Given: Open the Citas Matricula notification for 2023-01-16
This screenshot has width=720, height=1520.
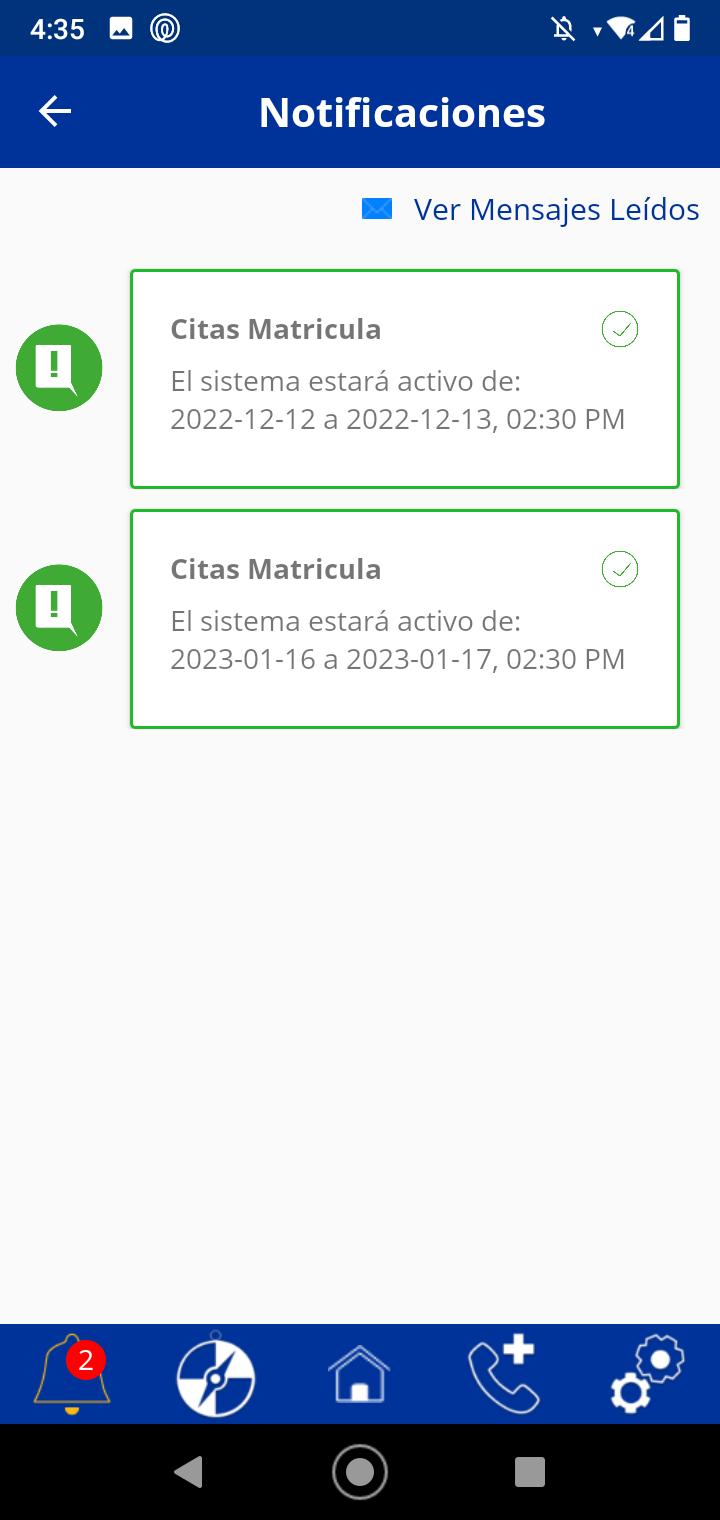Looking at the screenshot, I should 405,619.
